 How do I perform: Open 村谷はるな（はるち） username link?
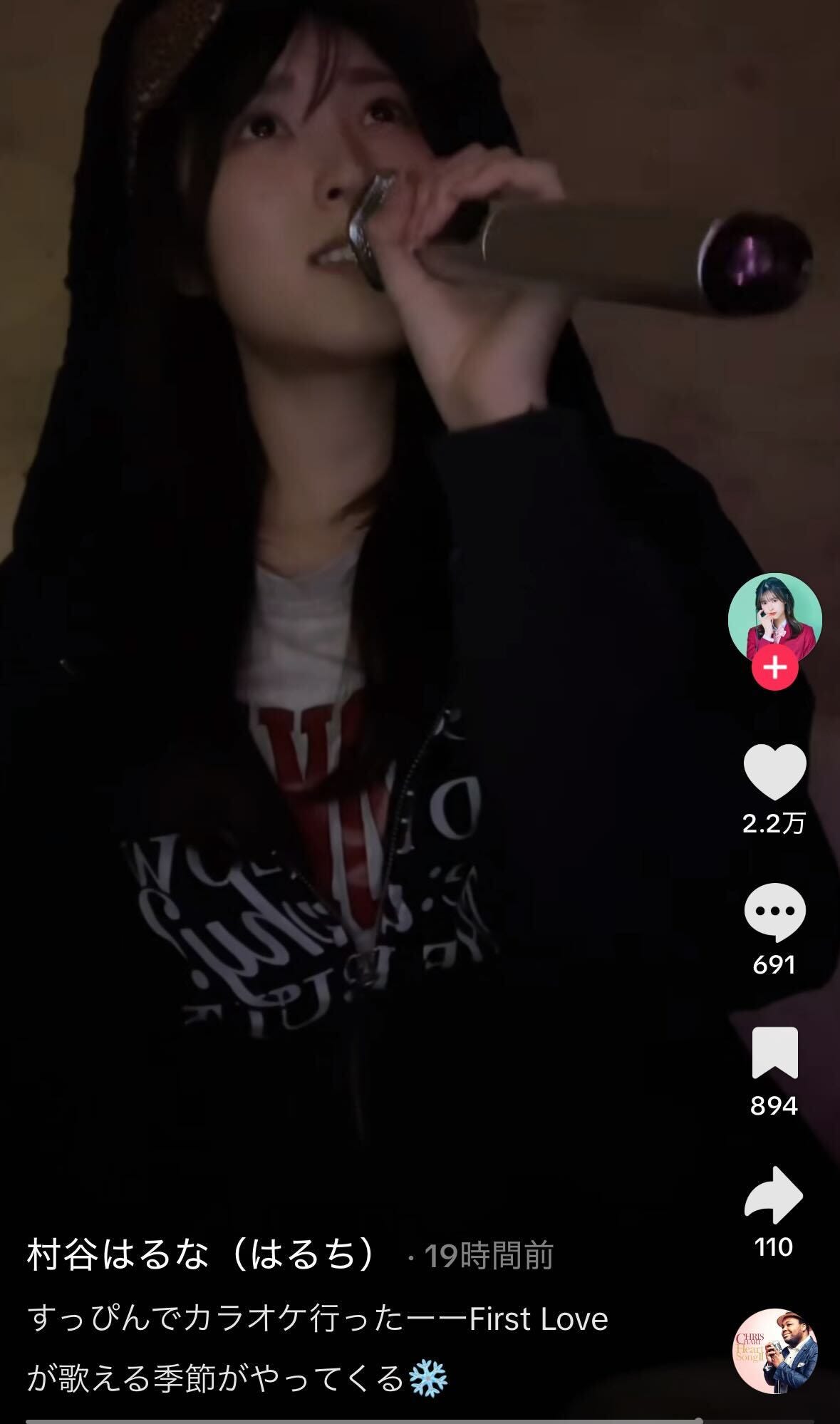203,1255
